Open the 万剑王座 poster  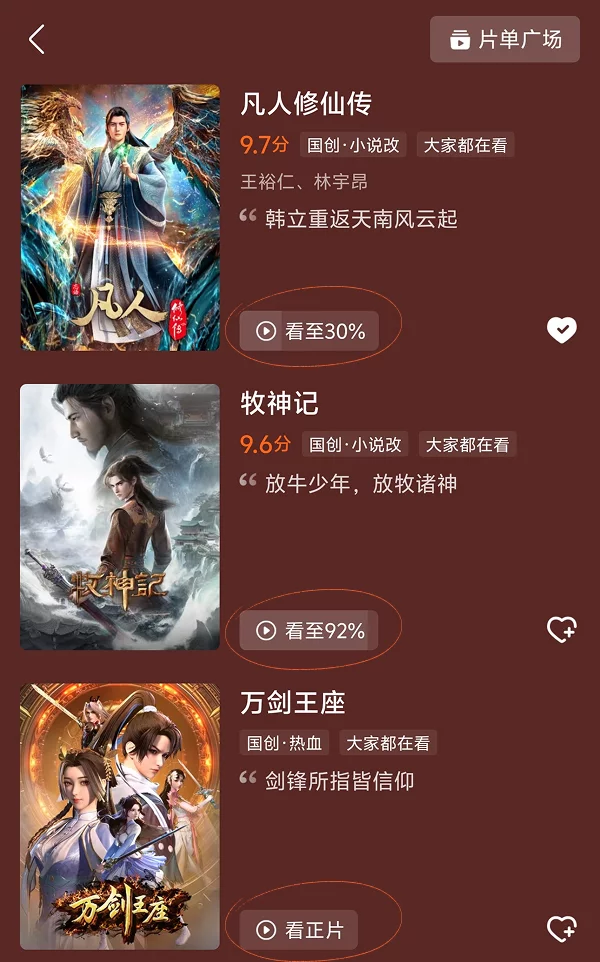point(120,816)
